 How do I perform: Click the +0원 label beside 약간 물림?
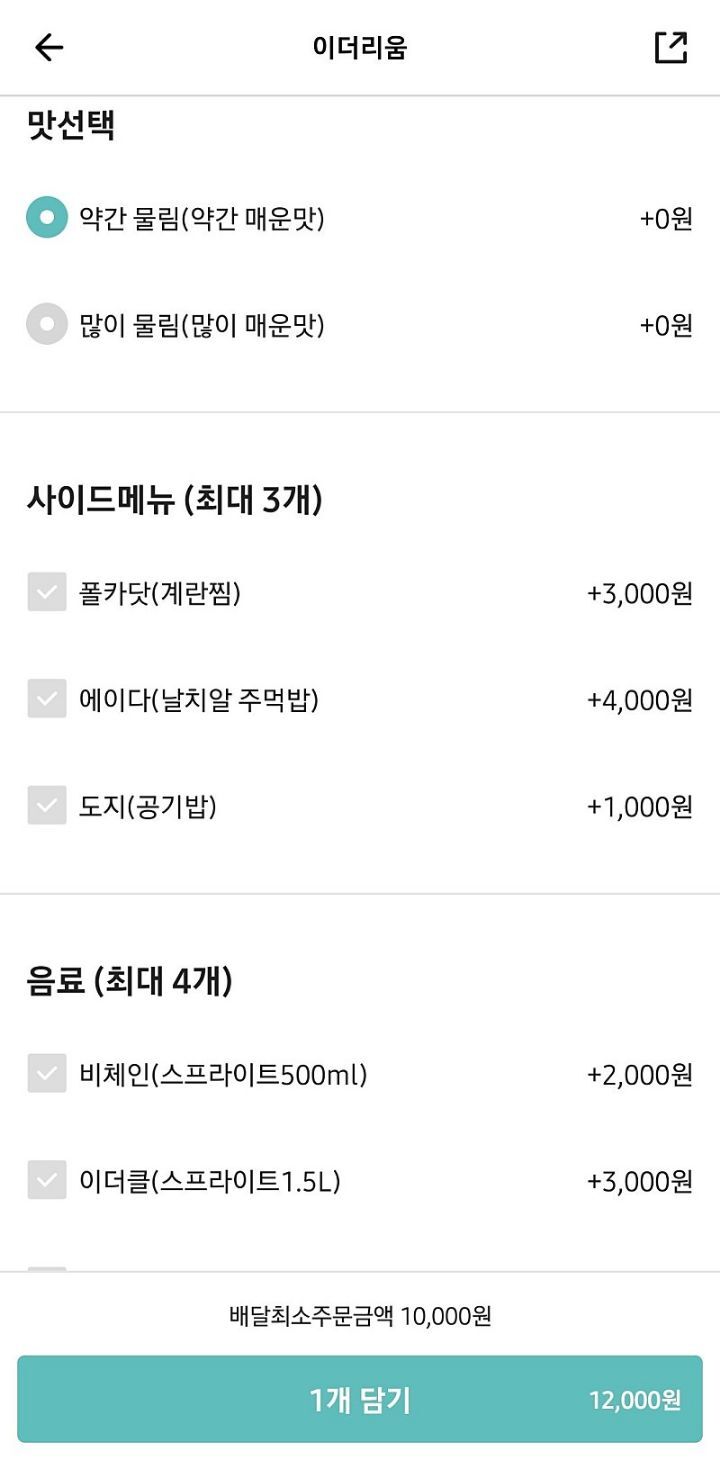pyautogui.click(x=664, y=217)
